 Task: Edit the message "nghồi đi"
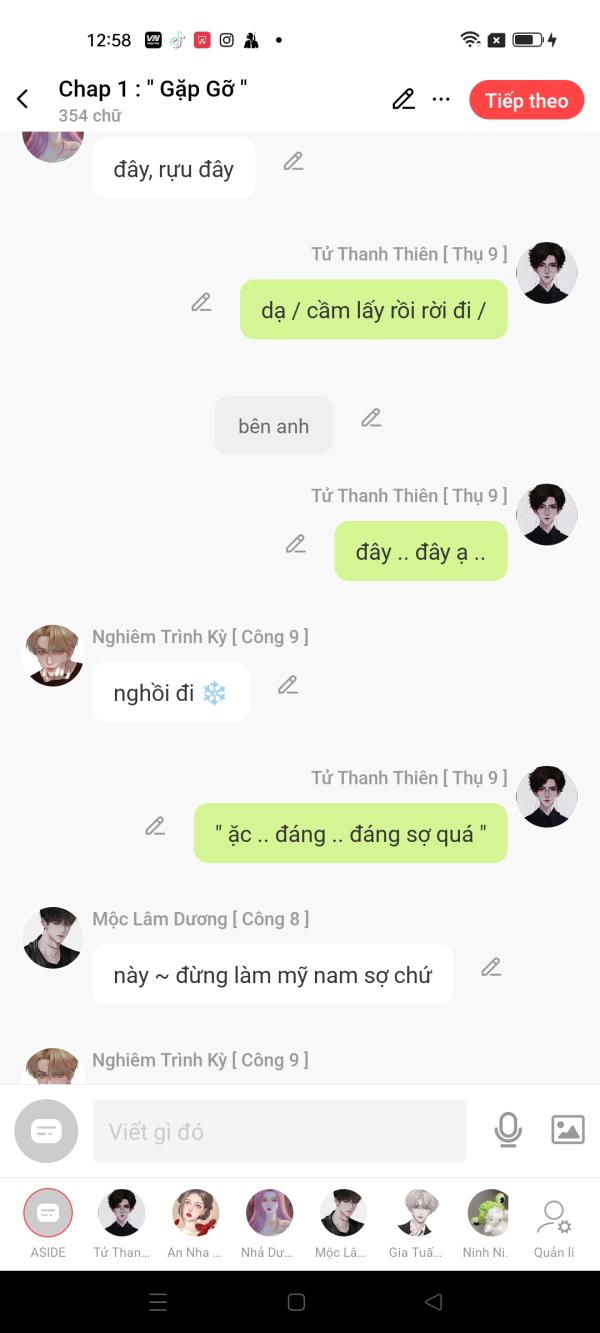[288, 685]
